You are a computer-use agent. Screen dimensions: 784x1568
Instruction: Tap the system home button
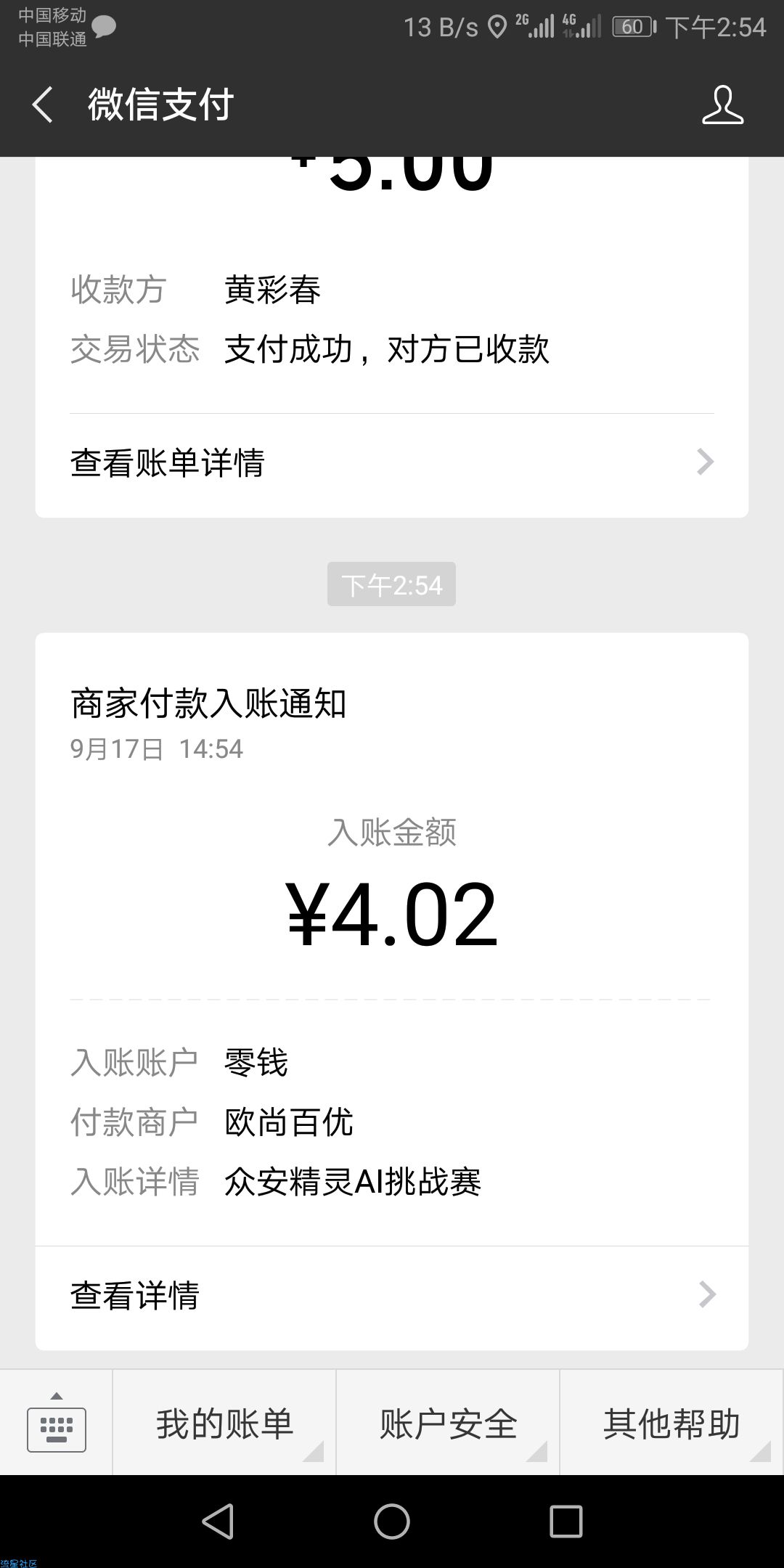point(392,1521)
